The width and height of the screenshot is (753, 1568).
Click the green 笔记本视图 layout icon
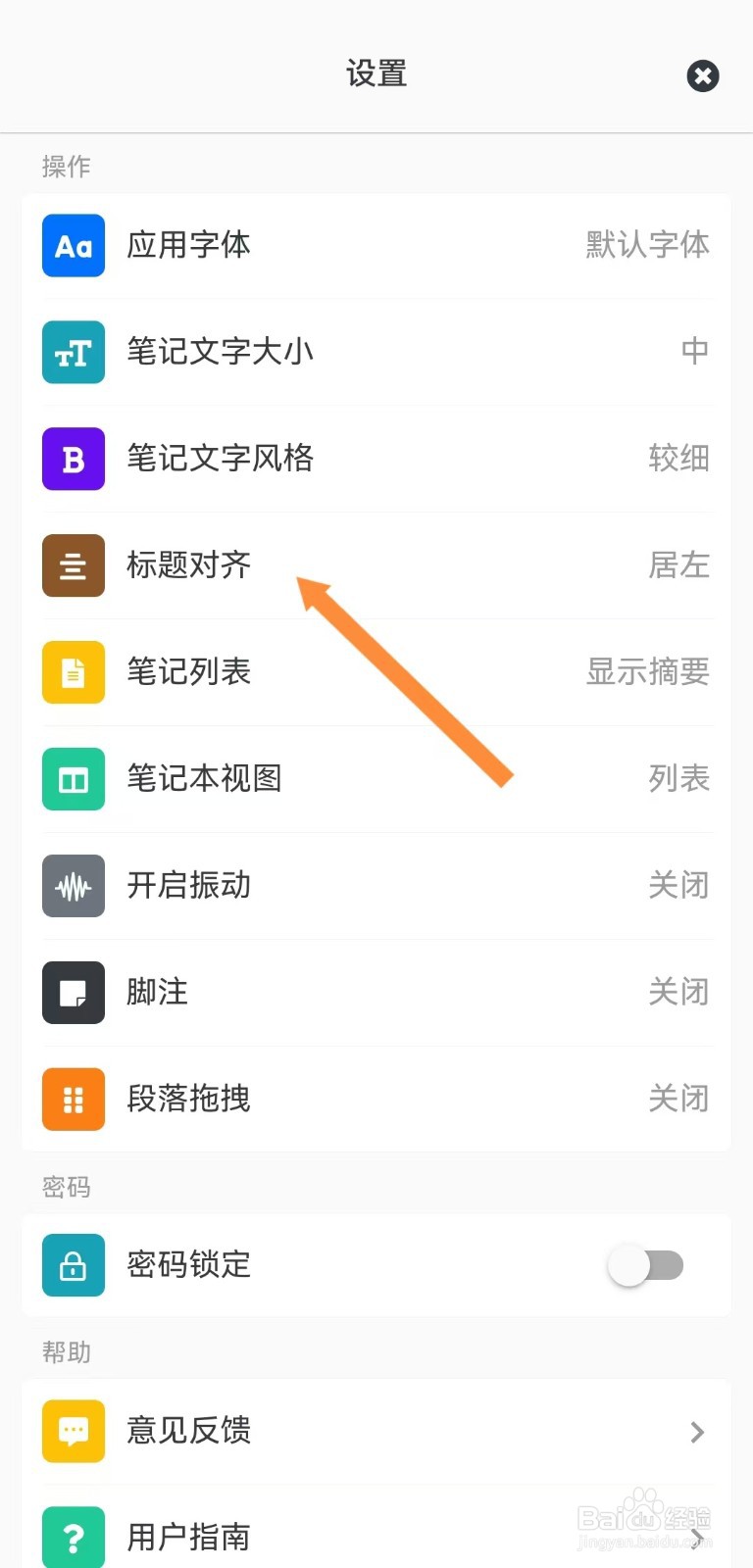pyautogui.click(x=73, y=779)
